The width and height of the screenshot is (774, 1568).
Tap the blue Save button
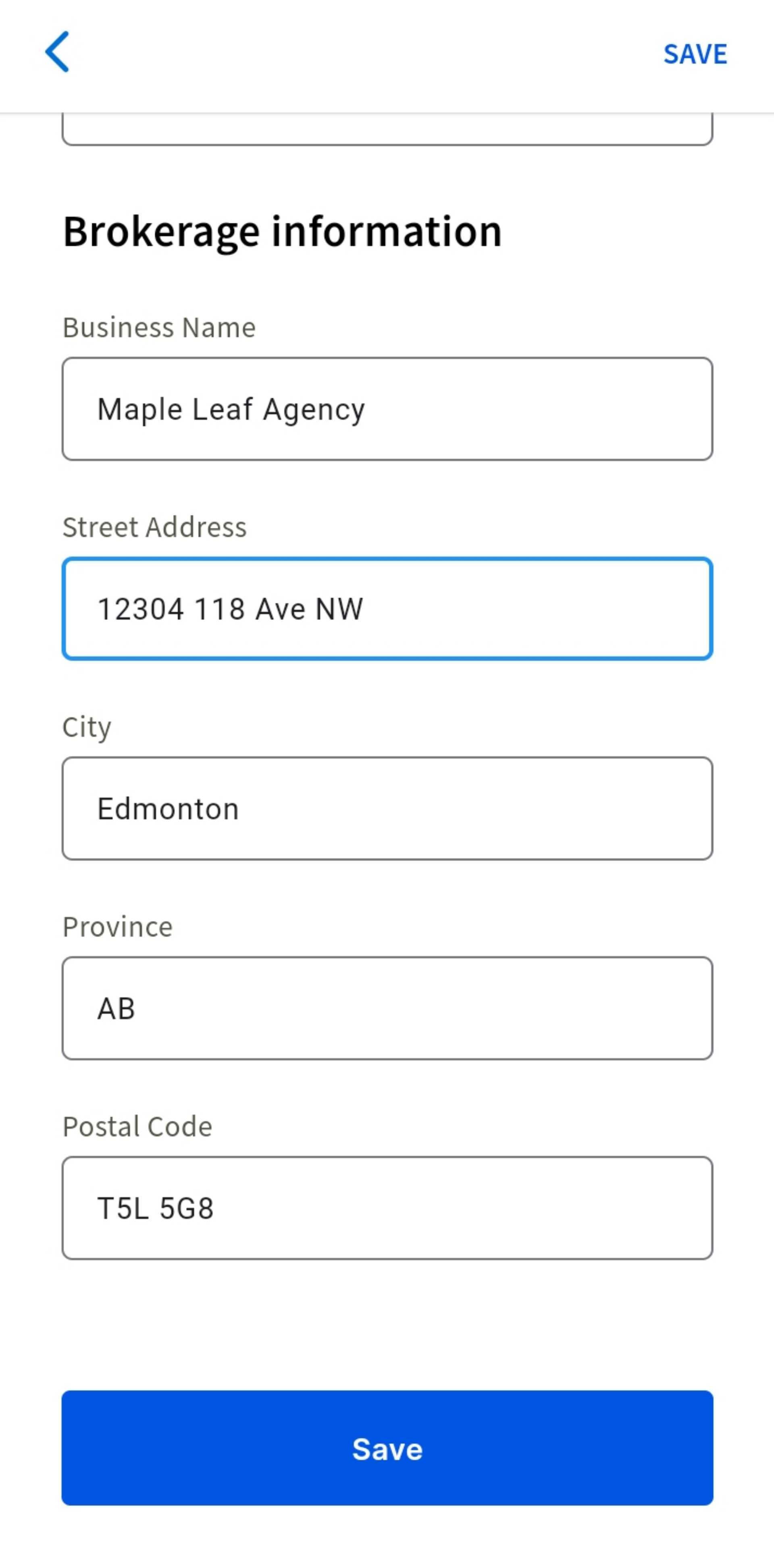pos(387,1448)
